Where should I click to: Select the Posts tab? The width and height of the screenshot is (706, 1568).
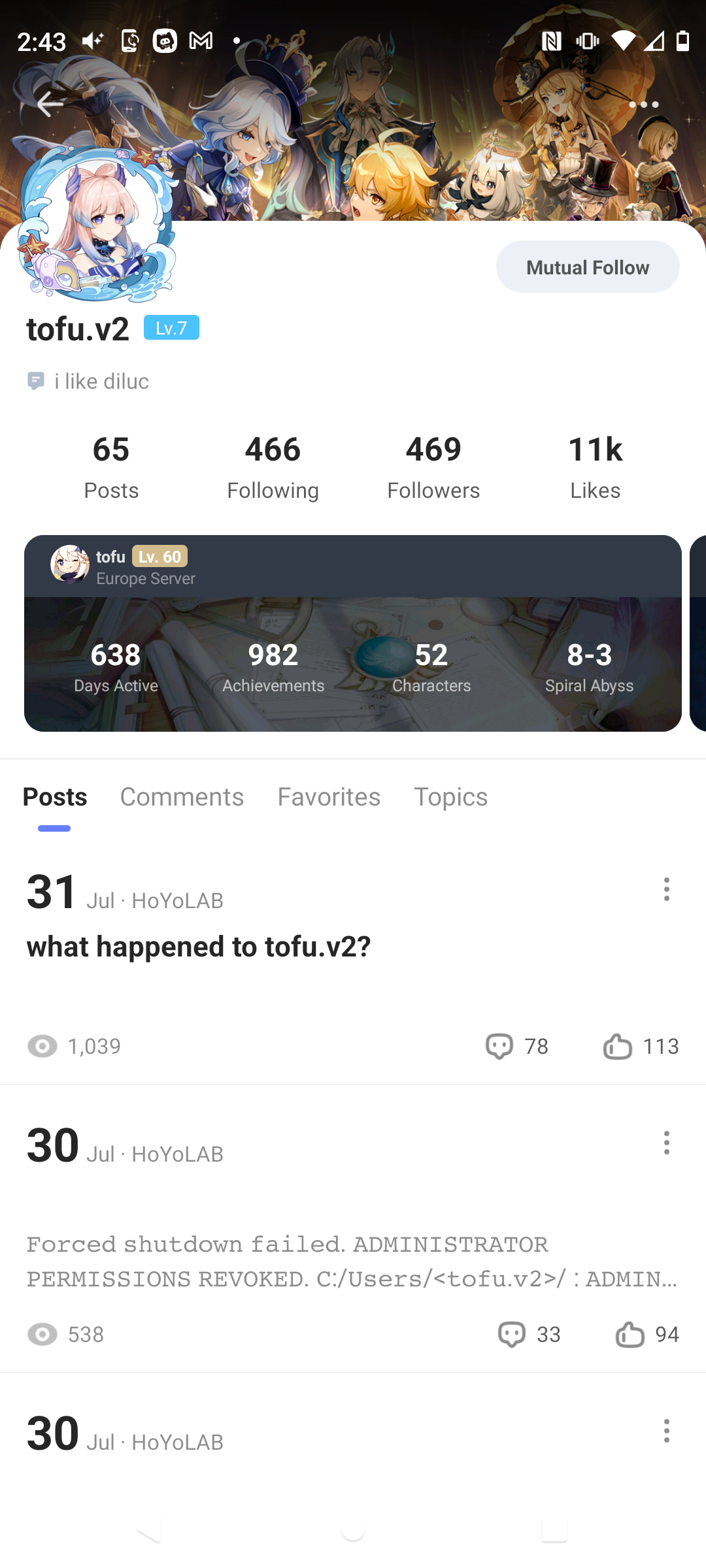coord(55,797)
